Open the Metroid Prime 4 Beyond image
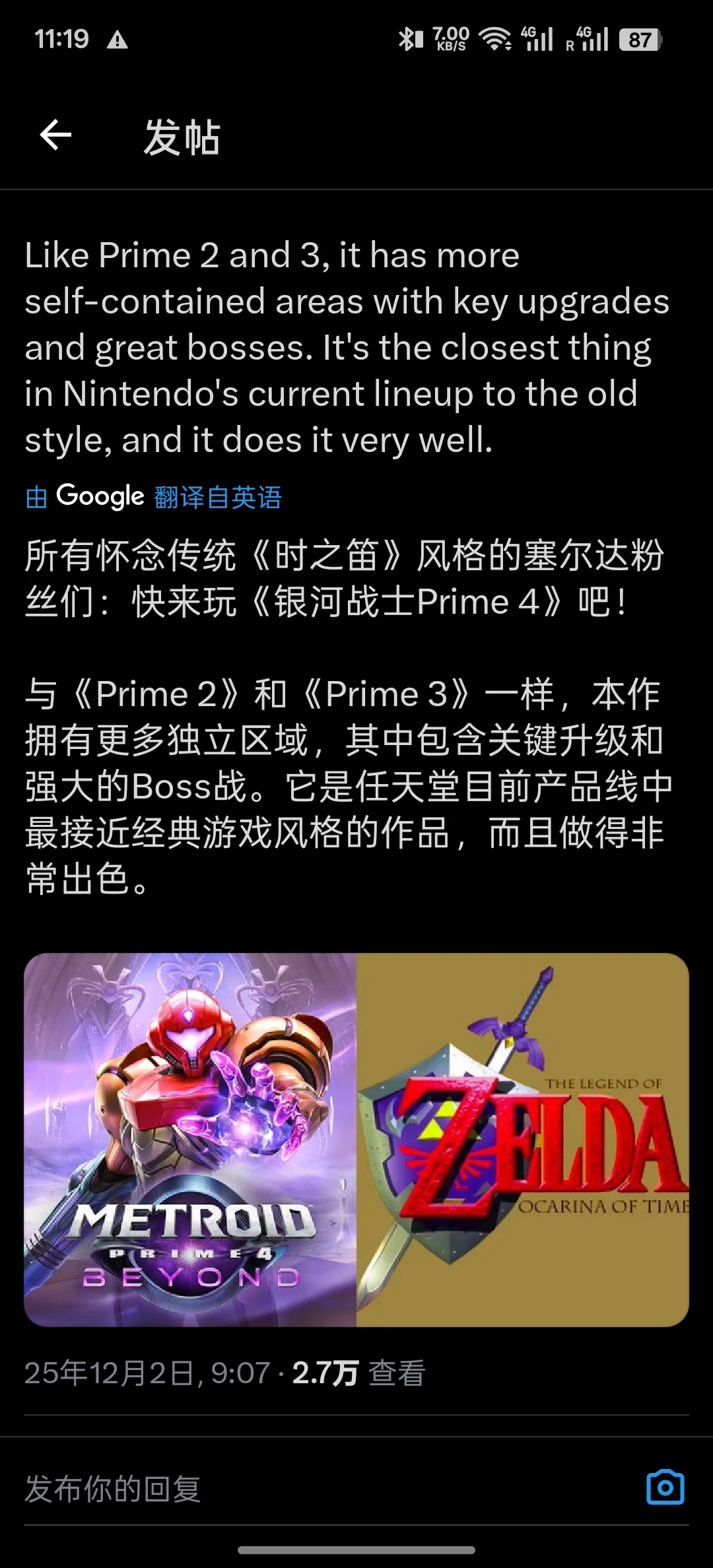This screenshot has height=1568, width=713. coord(190,1140)
